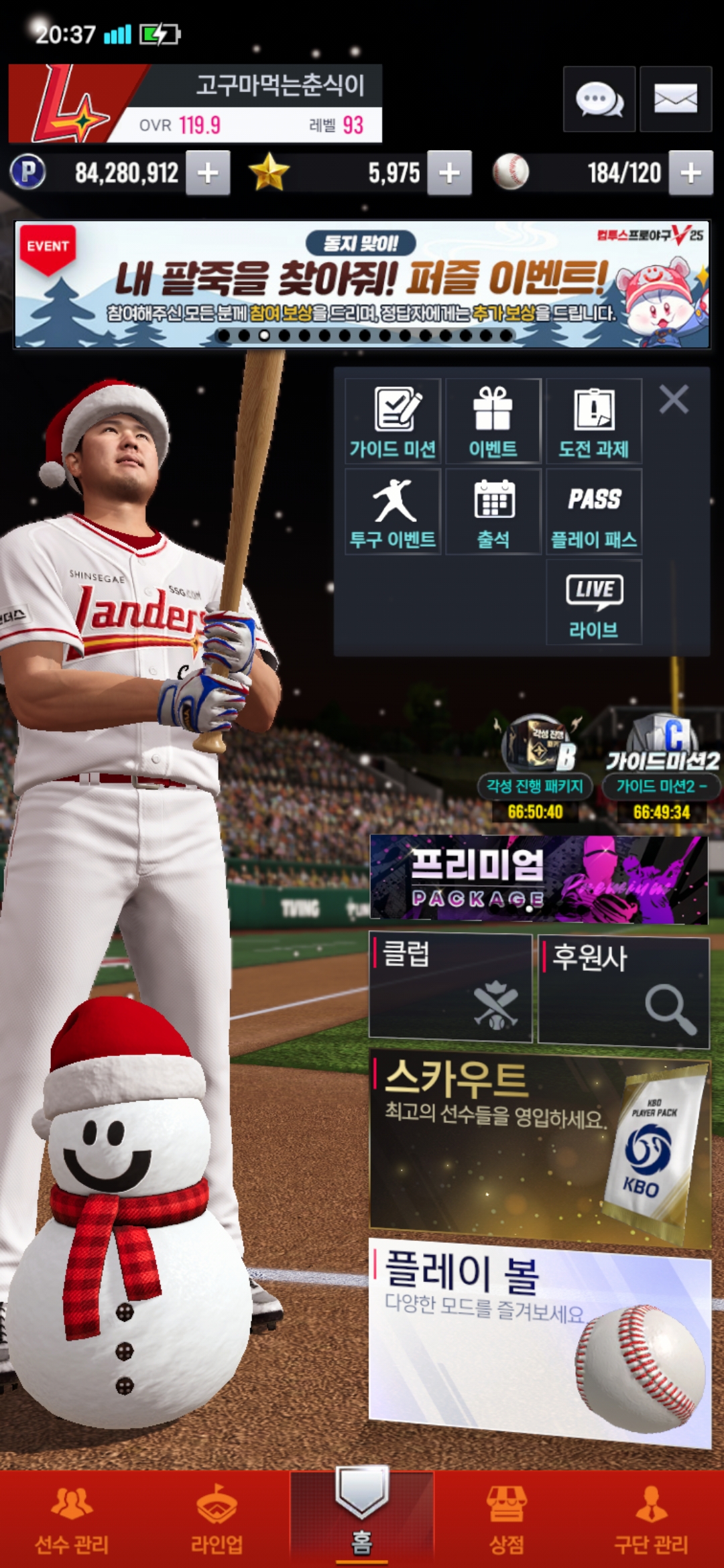
Task: Open the mailbox envelope icon
Action: 675,99
